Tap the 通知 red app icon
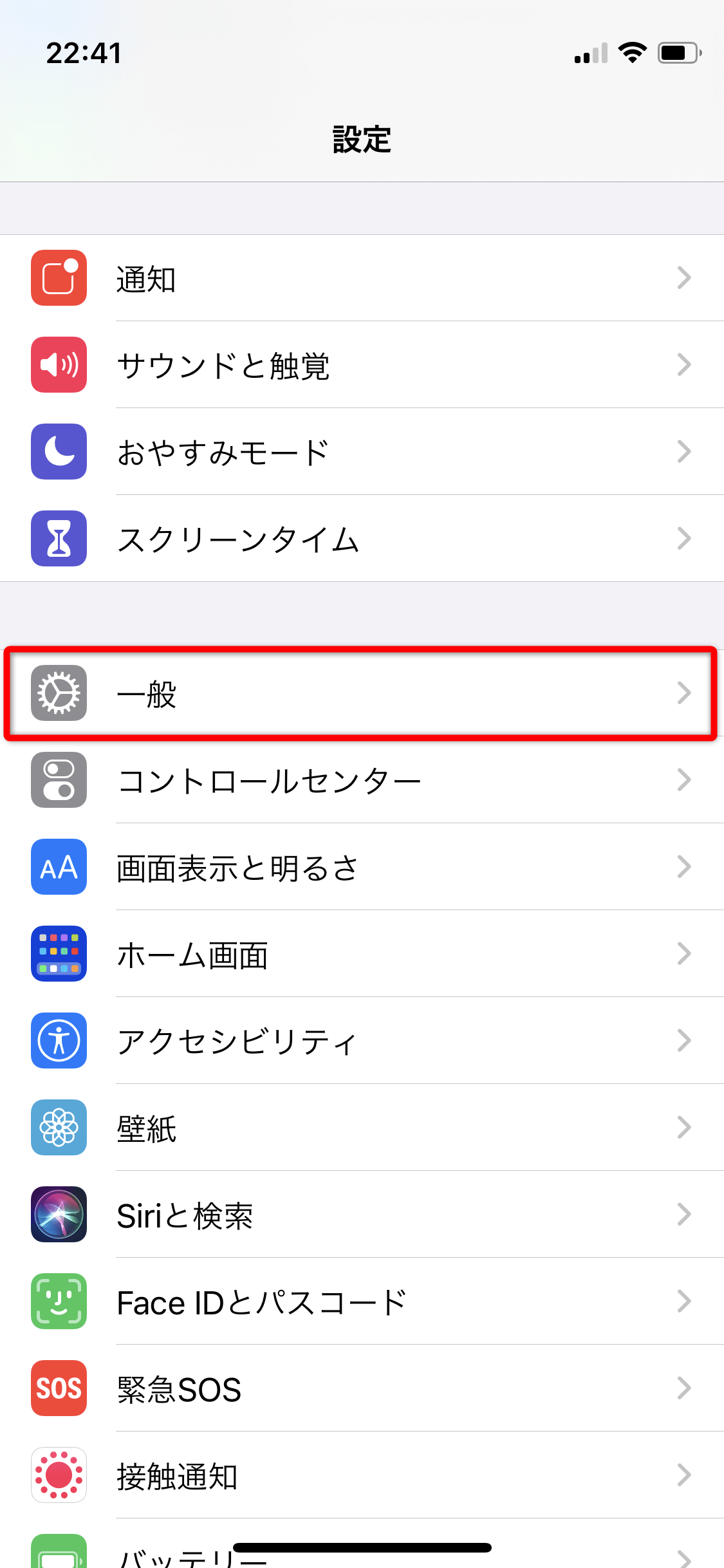Image resolution: width=724 pixels, height=1568 pixels. (59, 279)
